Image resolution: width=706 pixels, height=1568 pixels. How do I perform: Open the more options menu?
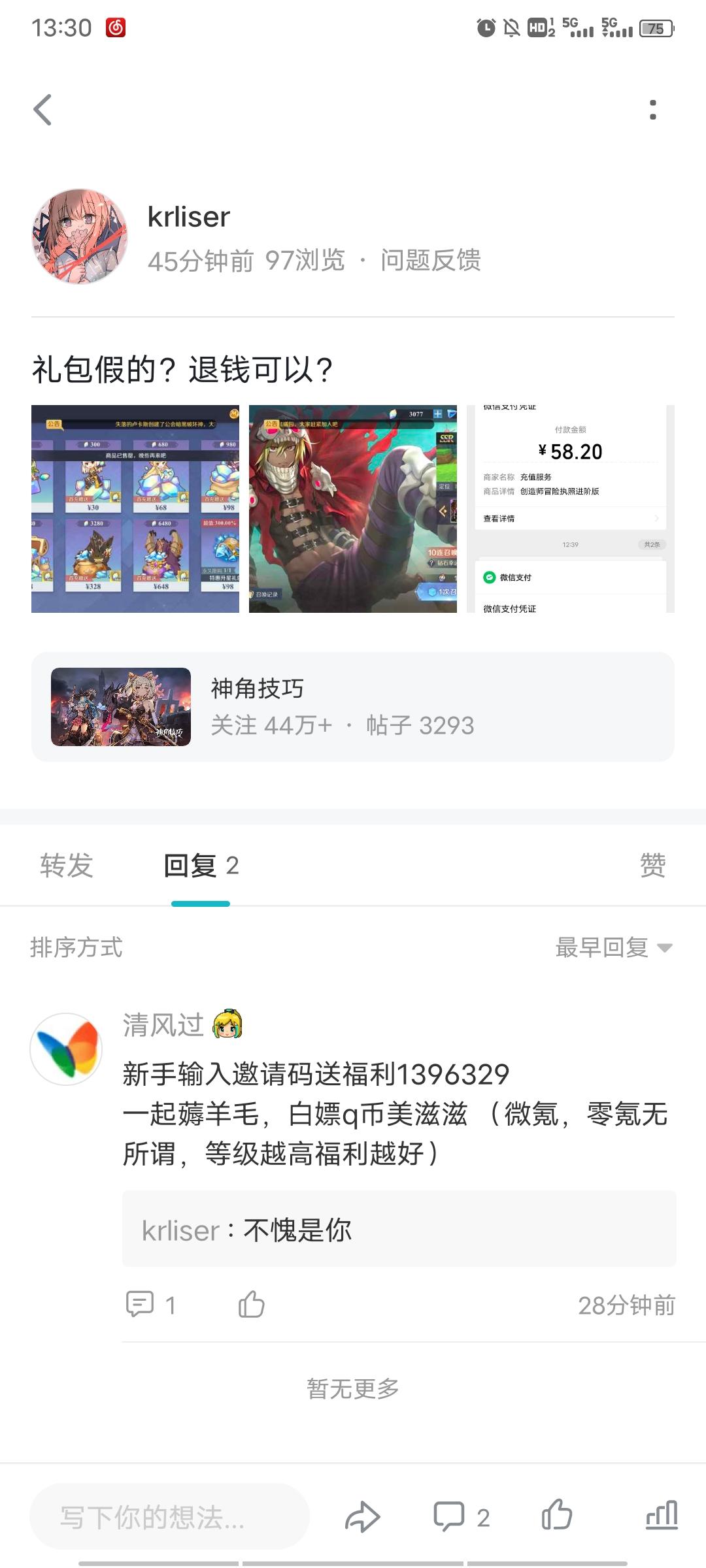651,110
